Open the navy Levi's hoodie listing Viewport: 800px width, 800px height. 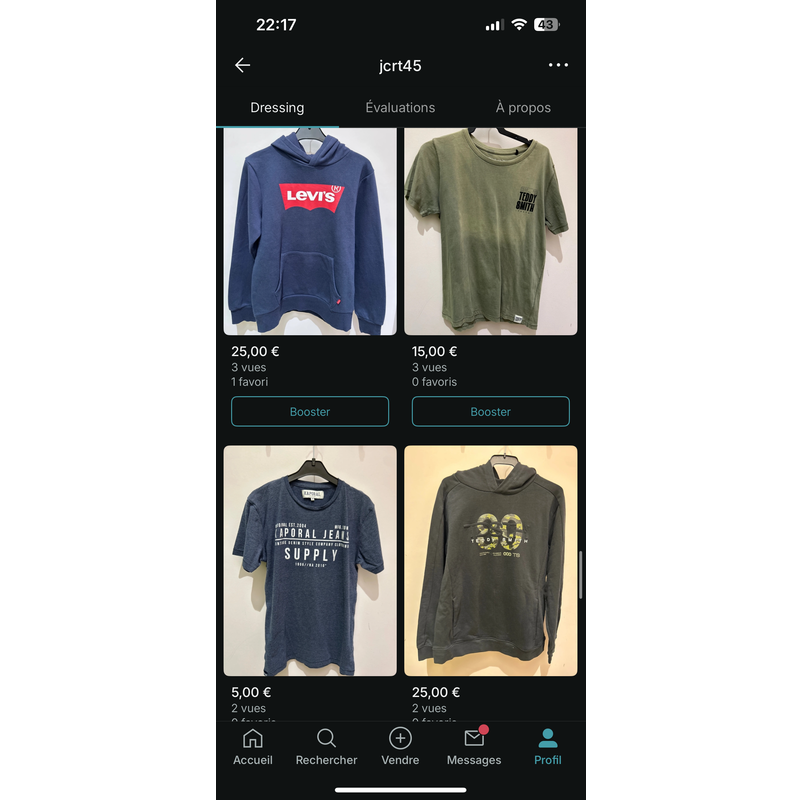click(310, 232)
